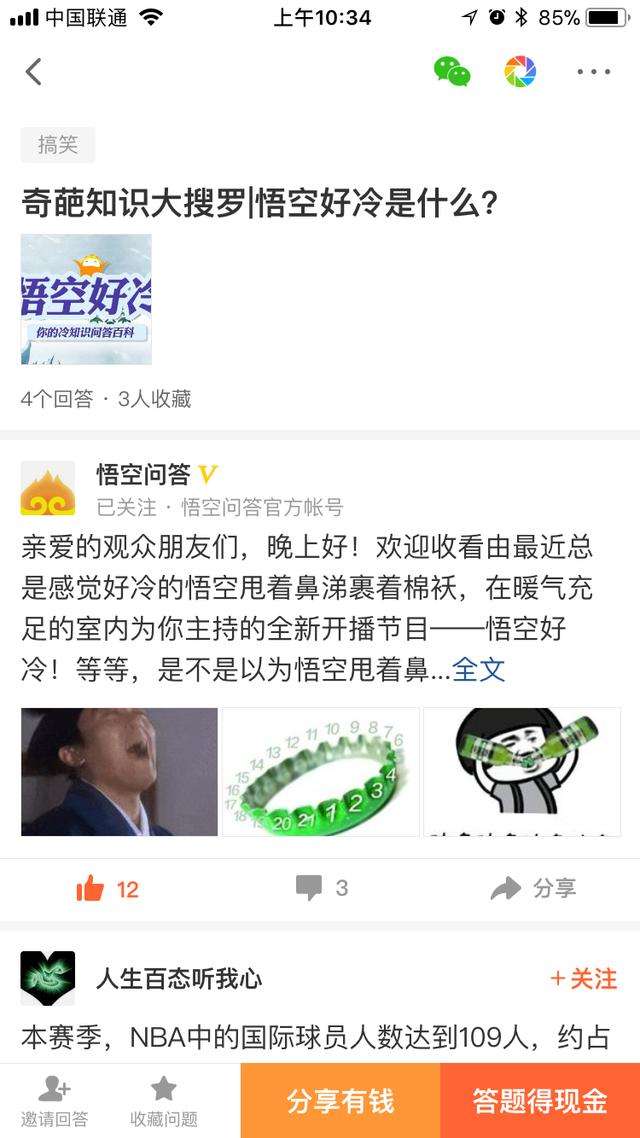
Task: Open the three-dot overflow menu
Action: click(x=593, y=72)
